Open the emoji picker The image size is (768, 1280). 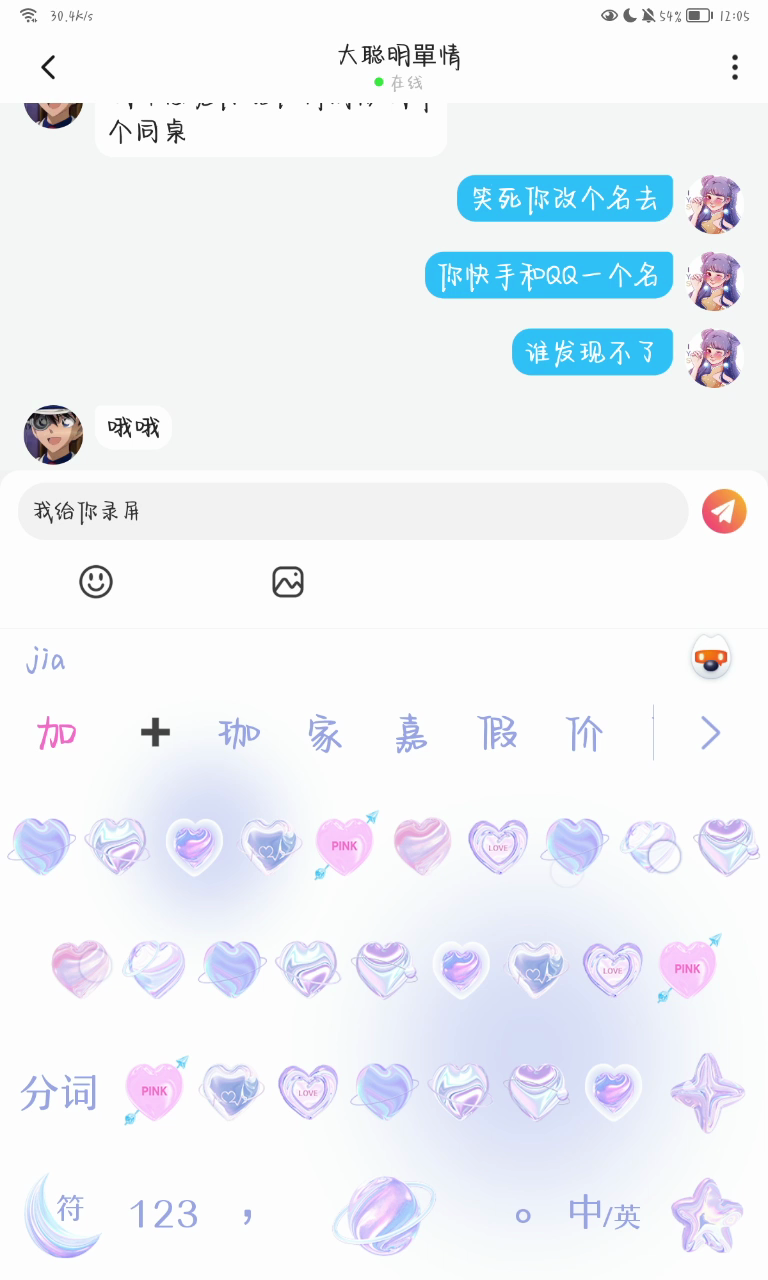pyautogui.click(x=96, y=582)
